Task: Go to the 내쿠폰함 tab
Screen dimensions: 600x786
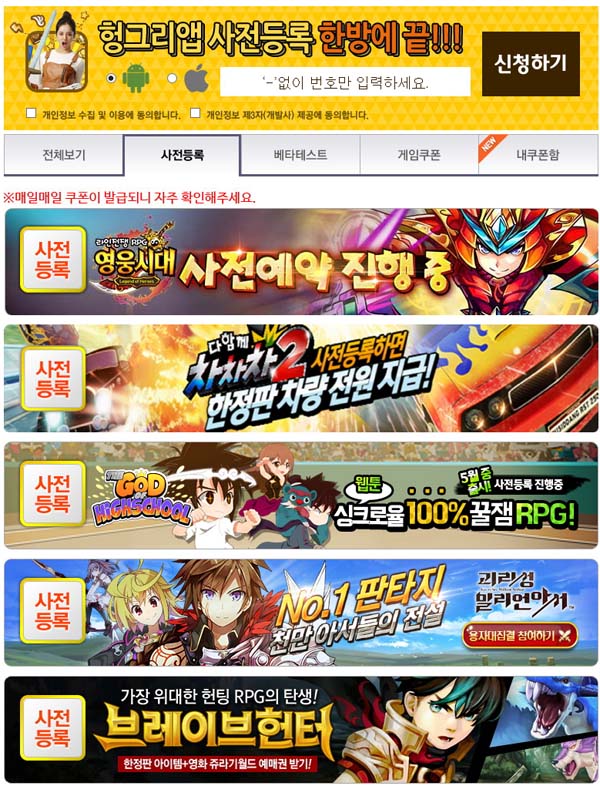Action: coord(538,155)
